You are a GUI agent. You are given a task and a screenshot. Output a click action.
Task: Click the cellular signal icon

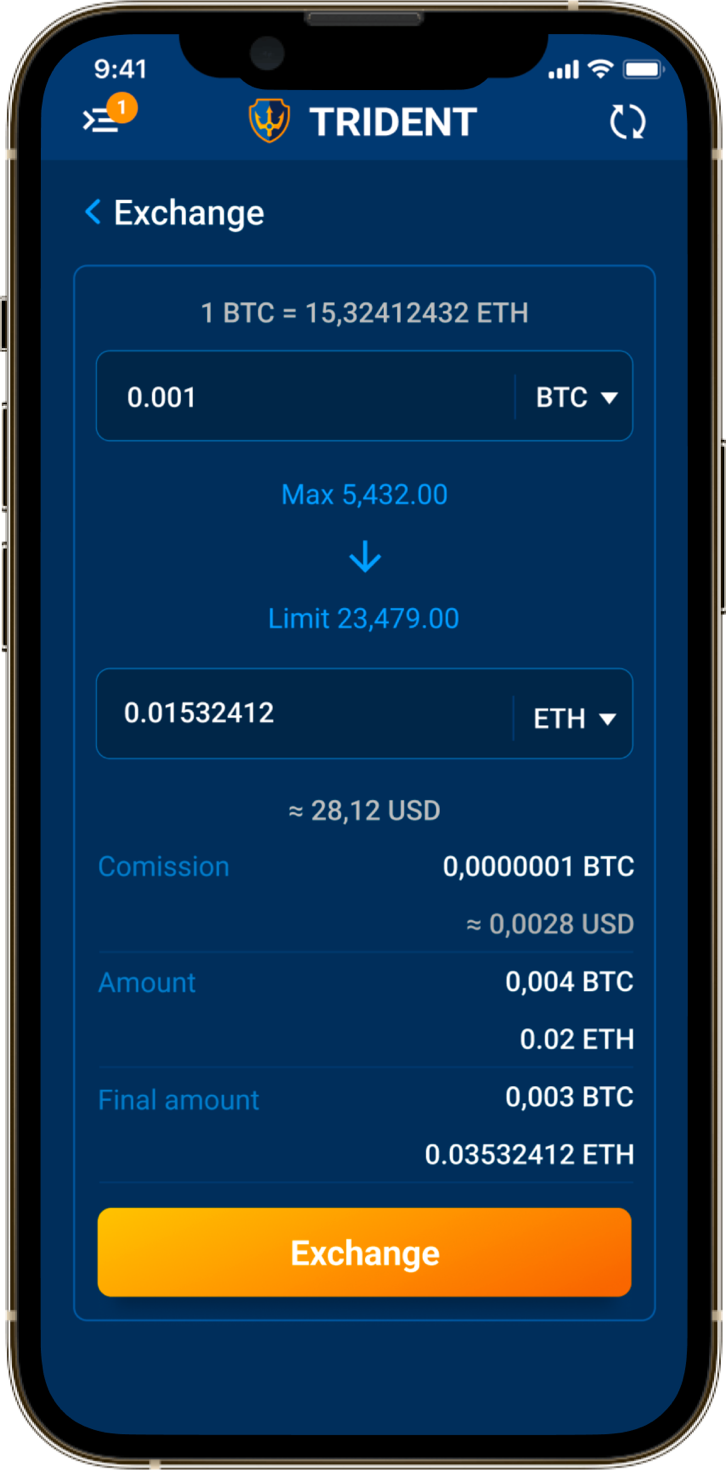(x=565, y=69)
